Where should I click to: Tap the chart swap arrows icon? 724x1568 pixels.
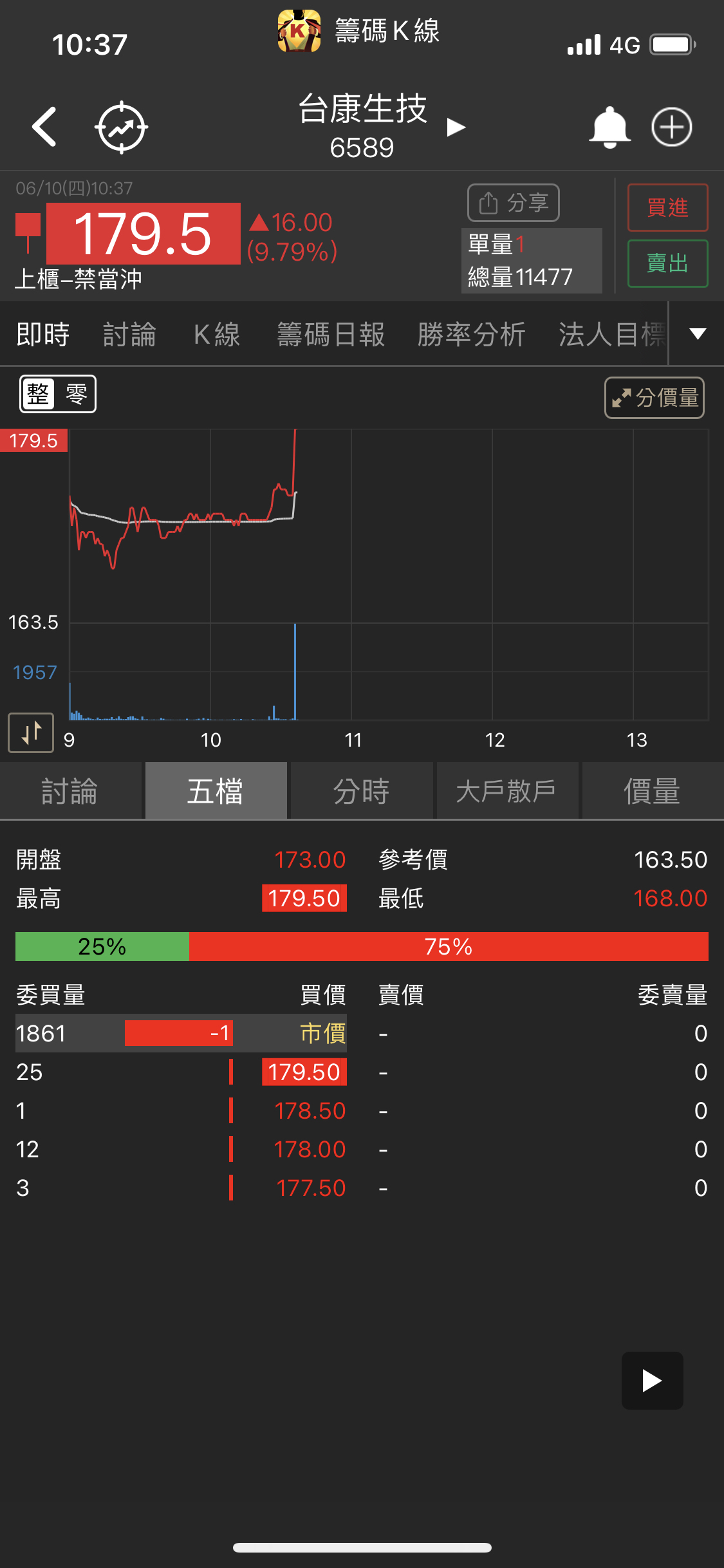click(x=31, y=733)
